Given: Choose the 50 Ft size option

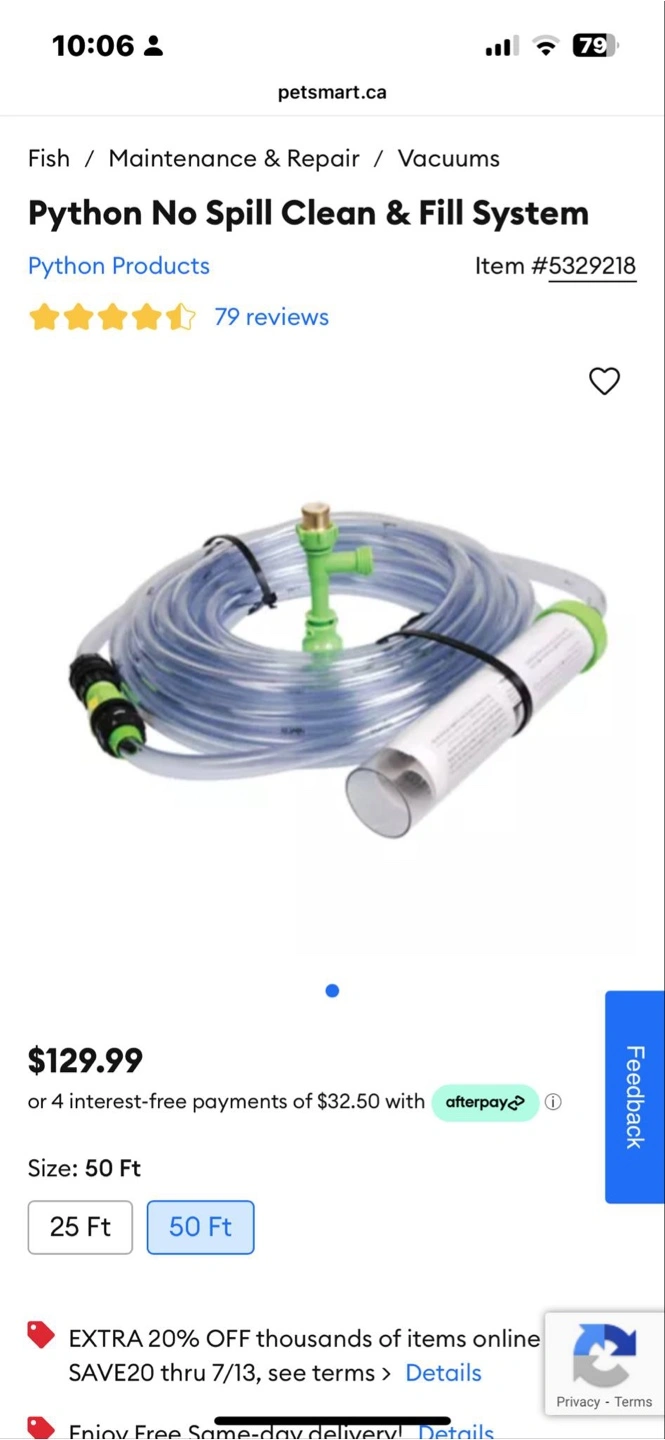Looking at the screenshot, I should coord(200,1227).
